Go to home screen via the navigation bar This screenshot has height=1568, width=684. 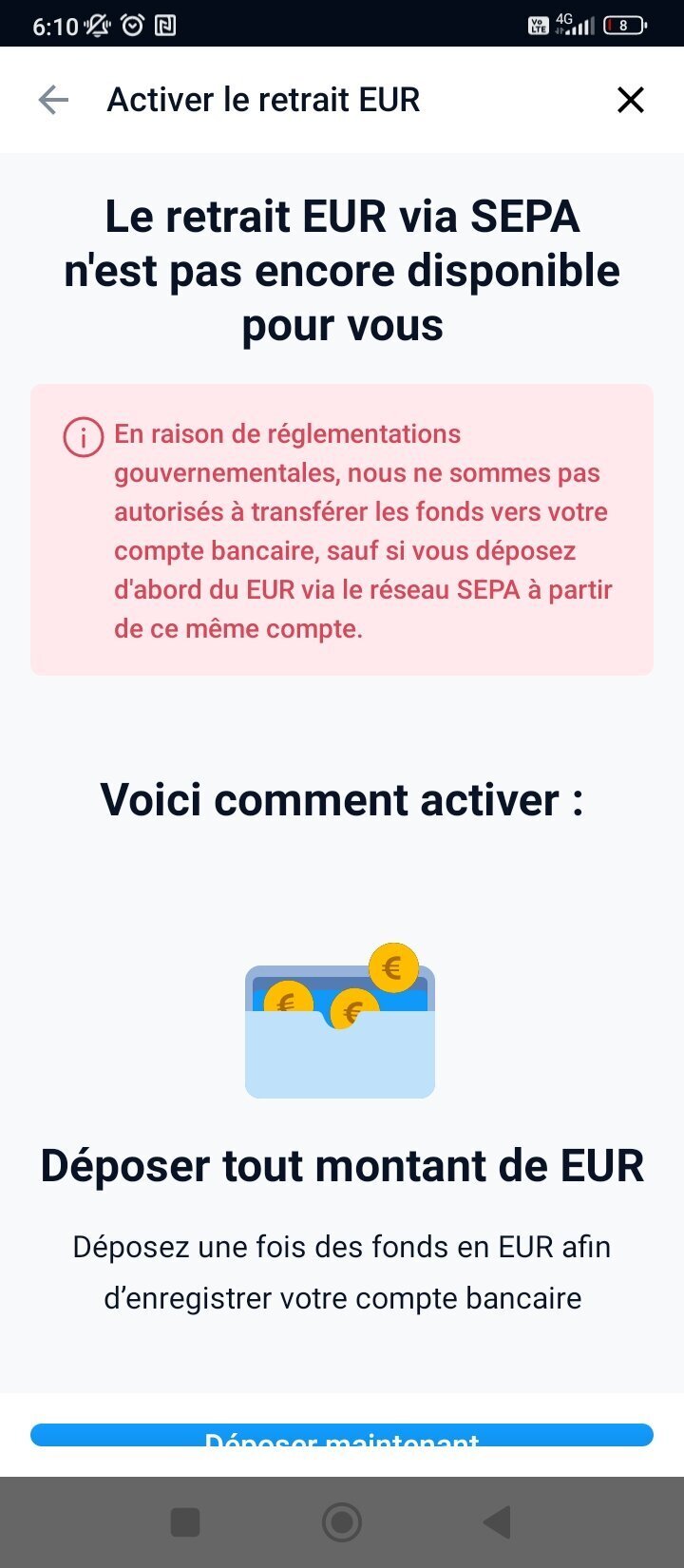pyautogui.click(x=342, y=1522)
